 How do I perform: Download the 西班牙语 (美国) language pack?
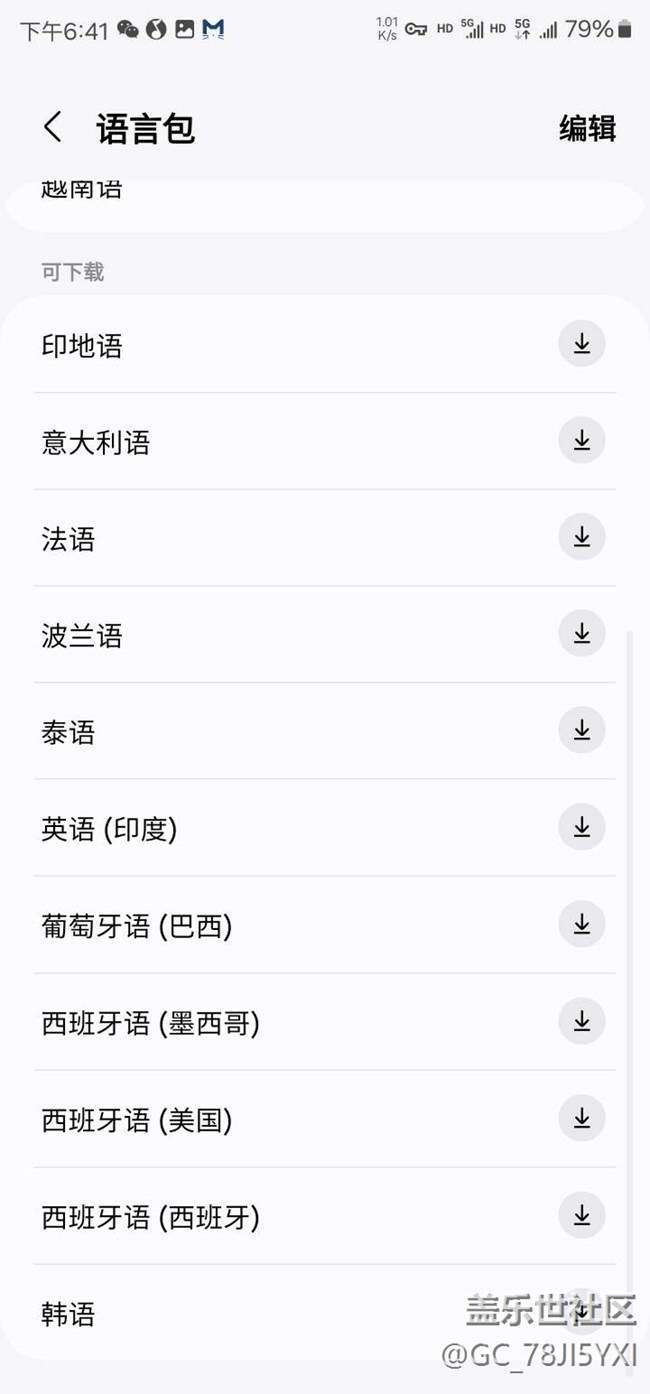click(x=582, y=1119)
